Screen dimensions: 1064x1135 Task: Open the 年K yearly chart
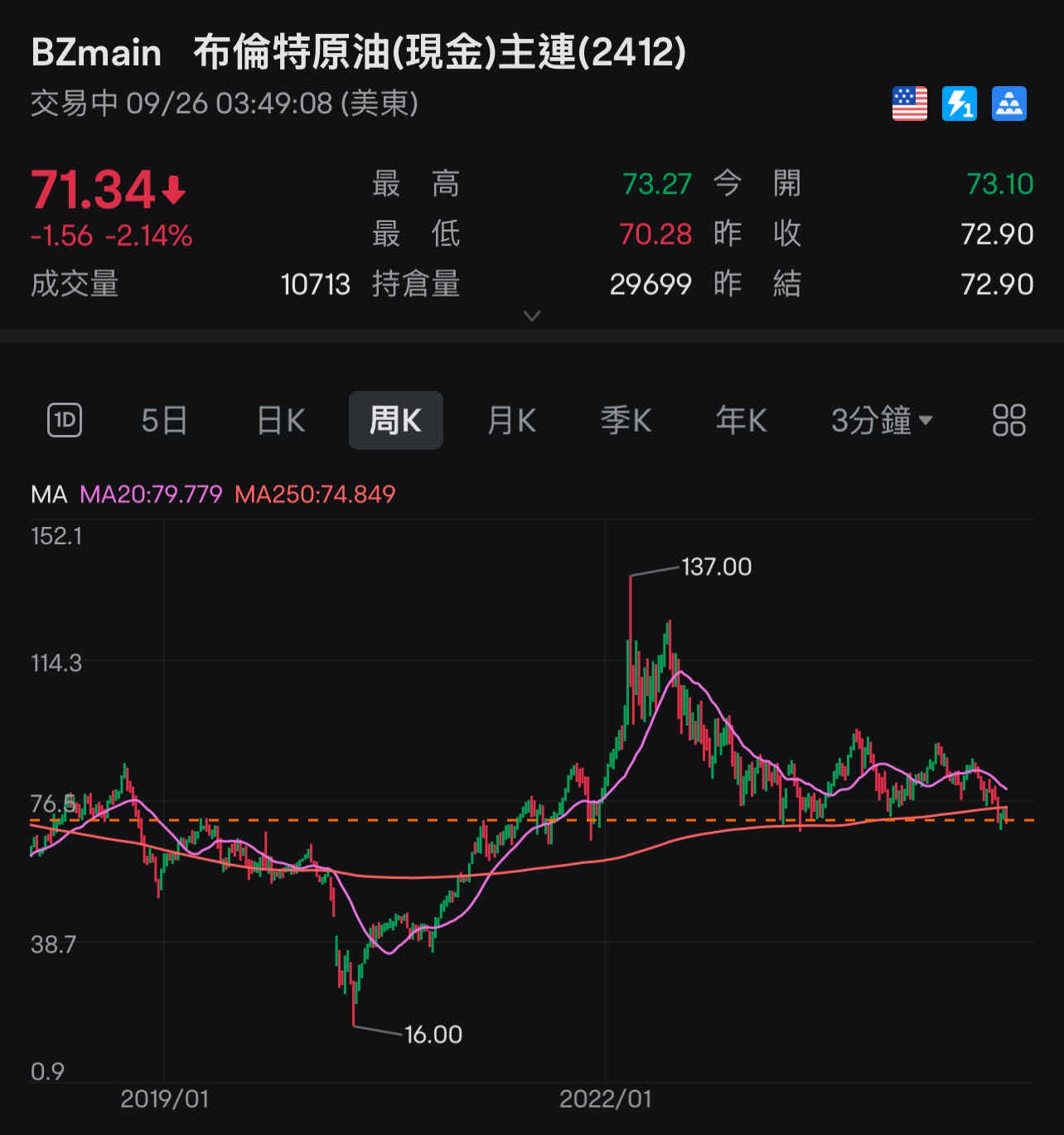[741, 420]
